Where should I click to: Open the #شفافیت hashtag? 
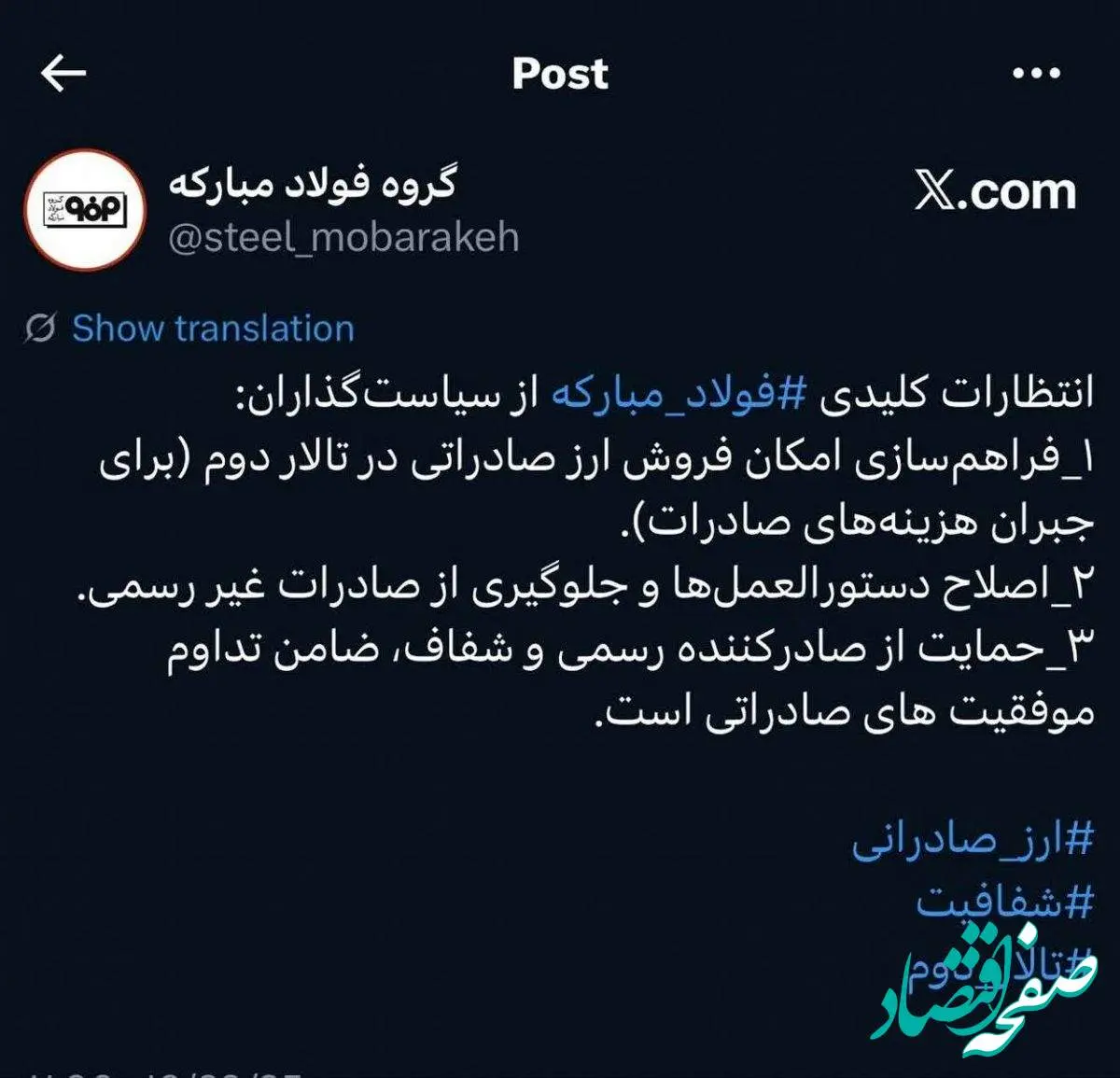[x=1004, y=902]
